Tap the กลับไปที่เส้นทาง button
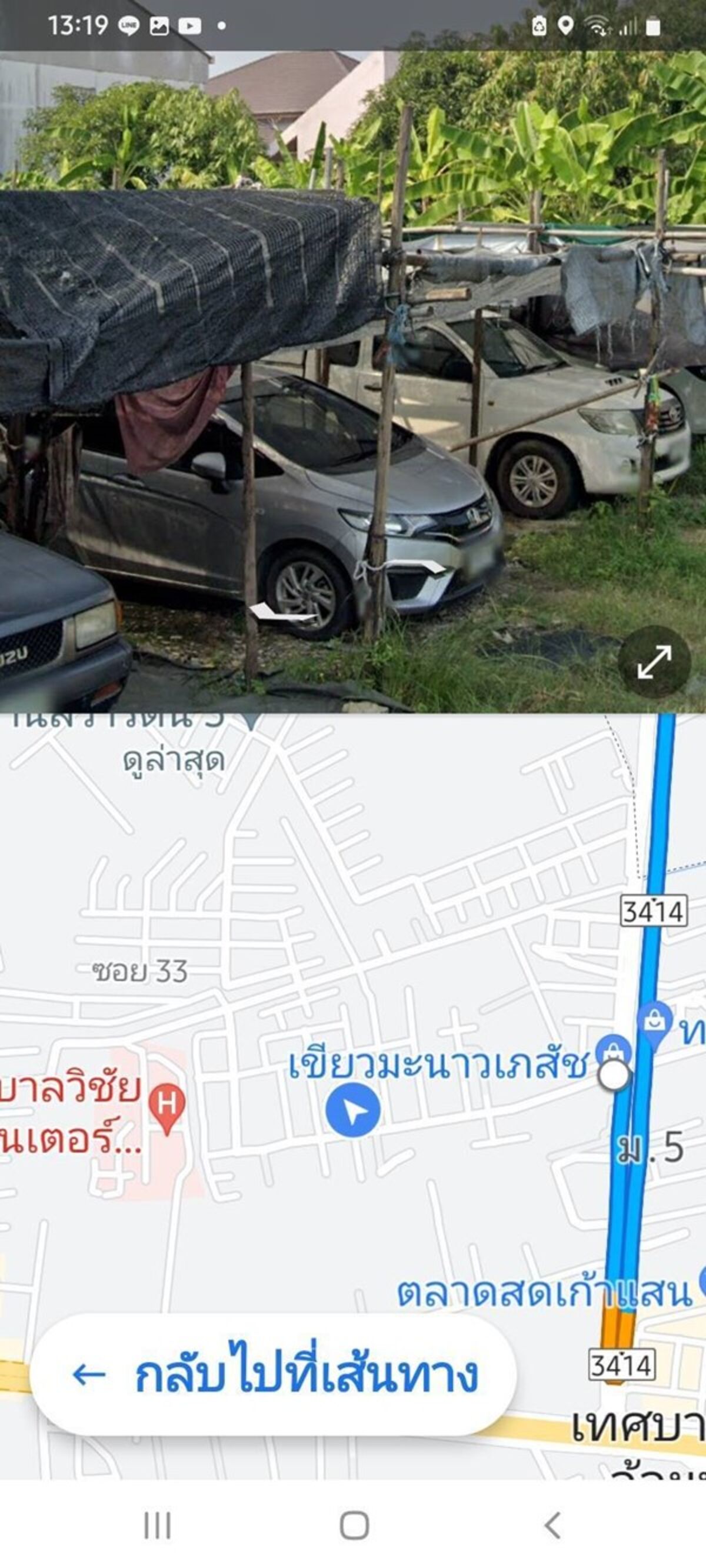Image resolution: width=706 pixels, height=1568 pixels. pyautogui.click(x=274, y=1374)
